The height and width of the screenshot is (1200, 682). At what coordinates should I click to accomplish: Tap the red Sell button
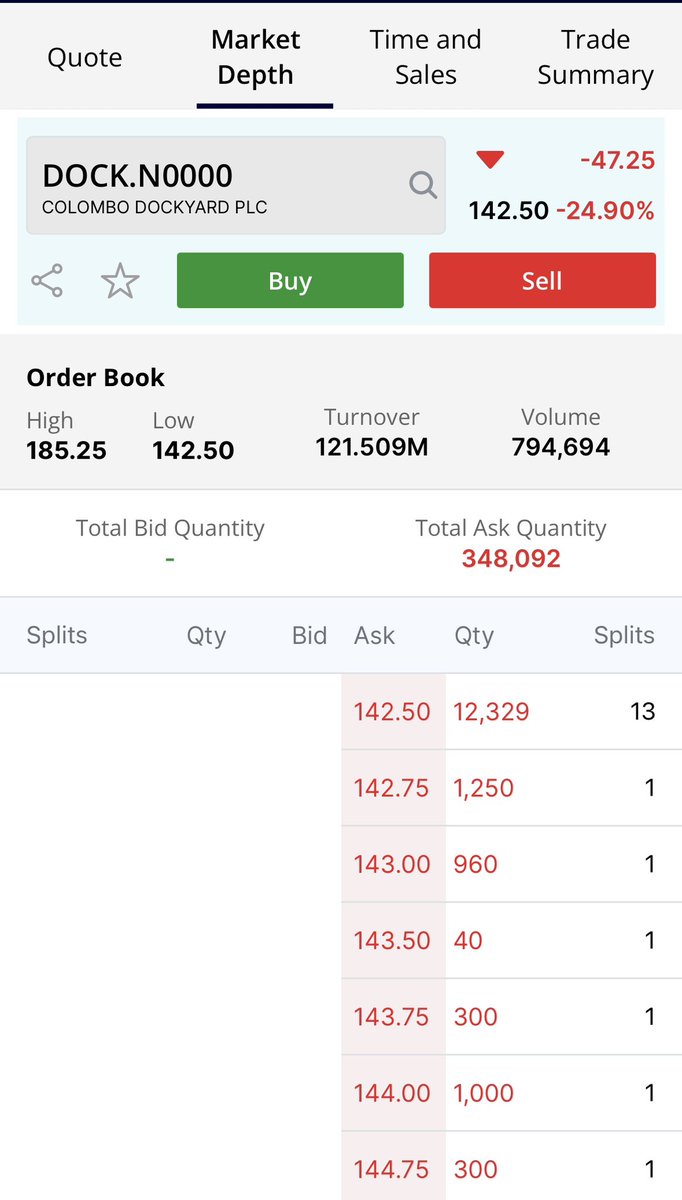pyautogui.click(x=542, y=281)
